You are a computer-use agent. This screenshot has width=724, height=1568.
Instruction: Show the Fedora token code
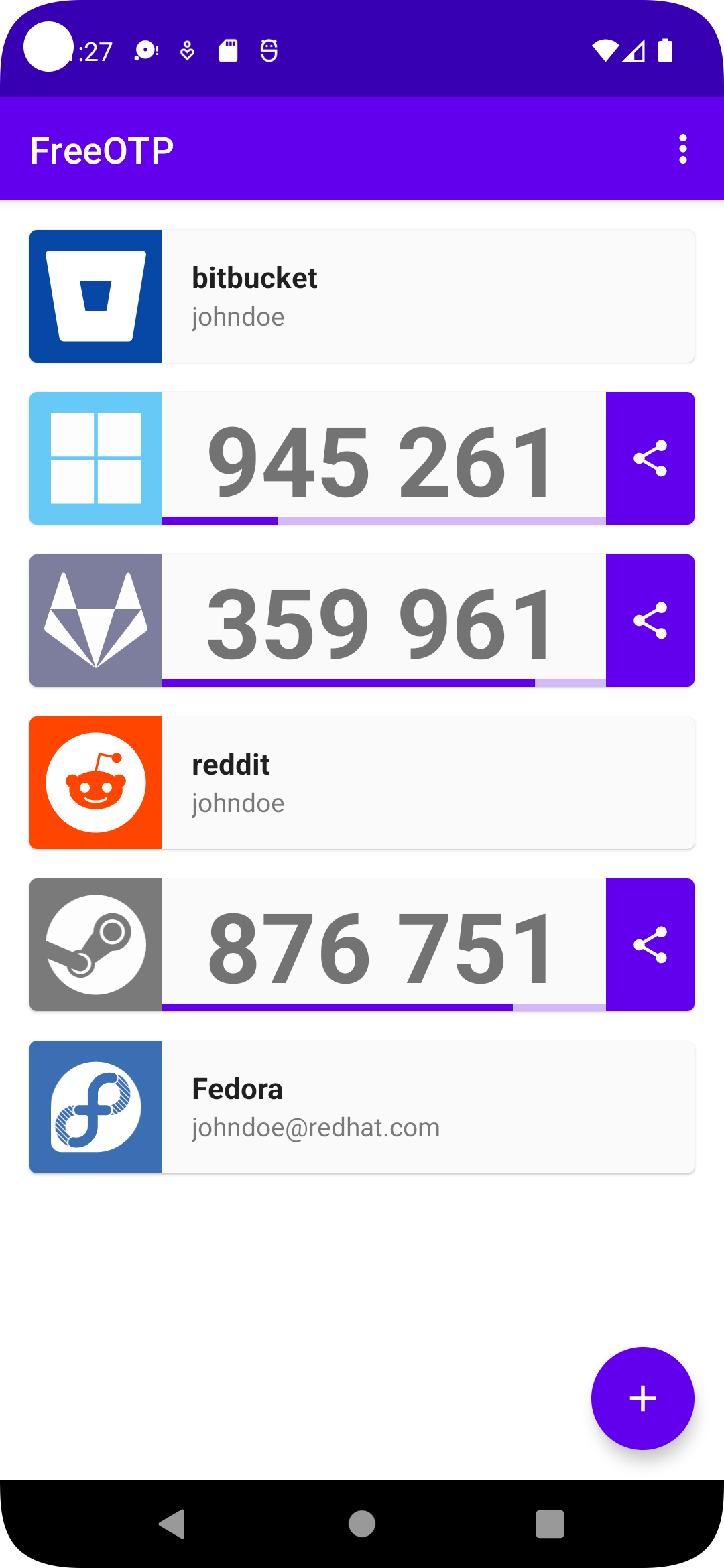click(428, 1107)
